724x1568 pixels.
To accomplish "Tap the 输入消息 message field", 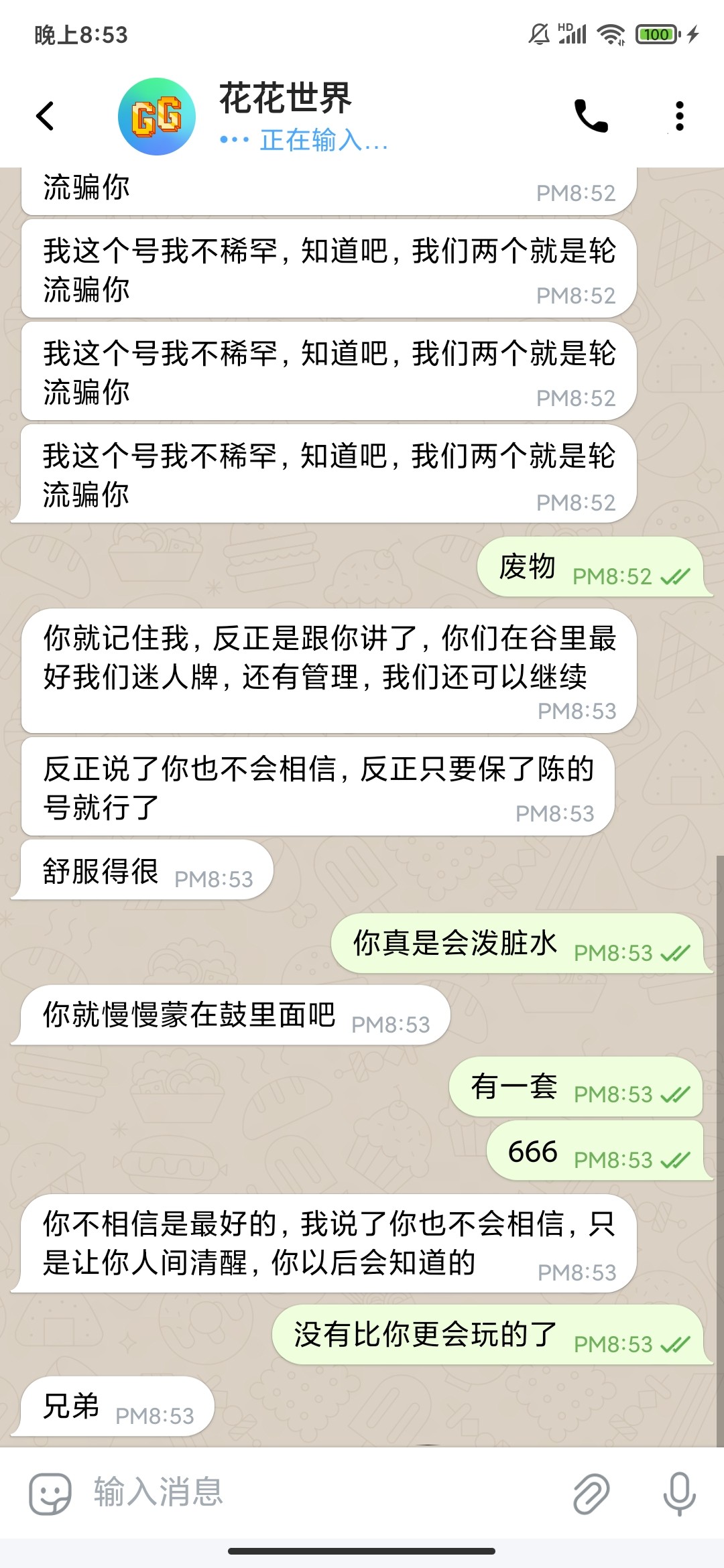I will 322,1493.
